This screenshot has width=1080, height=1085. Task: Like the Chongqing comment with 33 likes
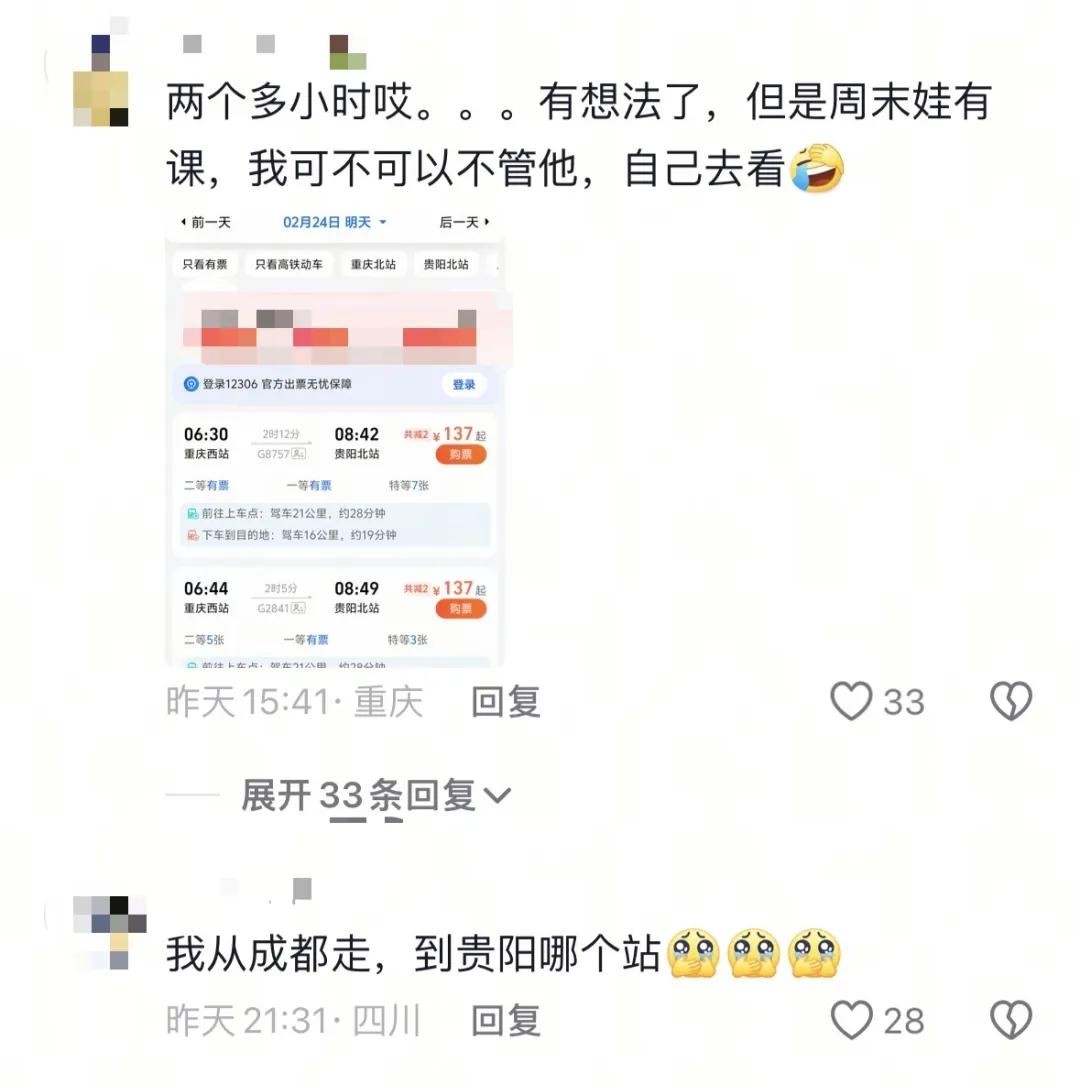pyautogui.click(x=852, y=702)
